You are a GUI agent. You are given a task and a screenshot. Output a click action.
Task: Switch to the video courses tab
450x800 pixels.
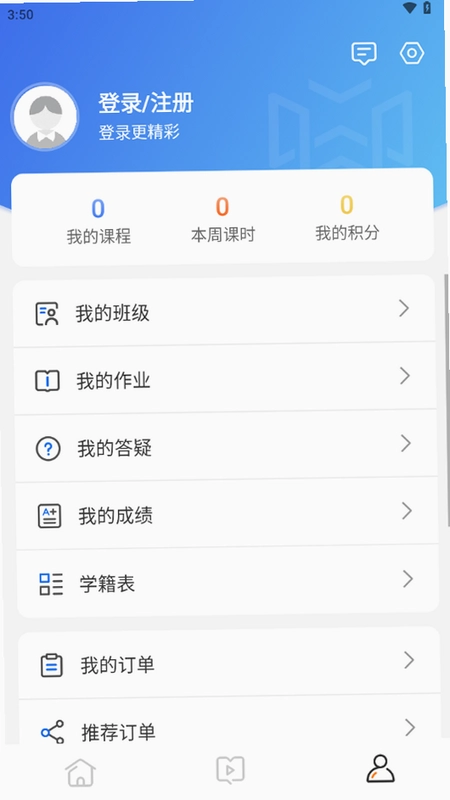pyautogui.click(x=230, y=769)
